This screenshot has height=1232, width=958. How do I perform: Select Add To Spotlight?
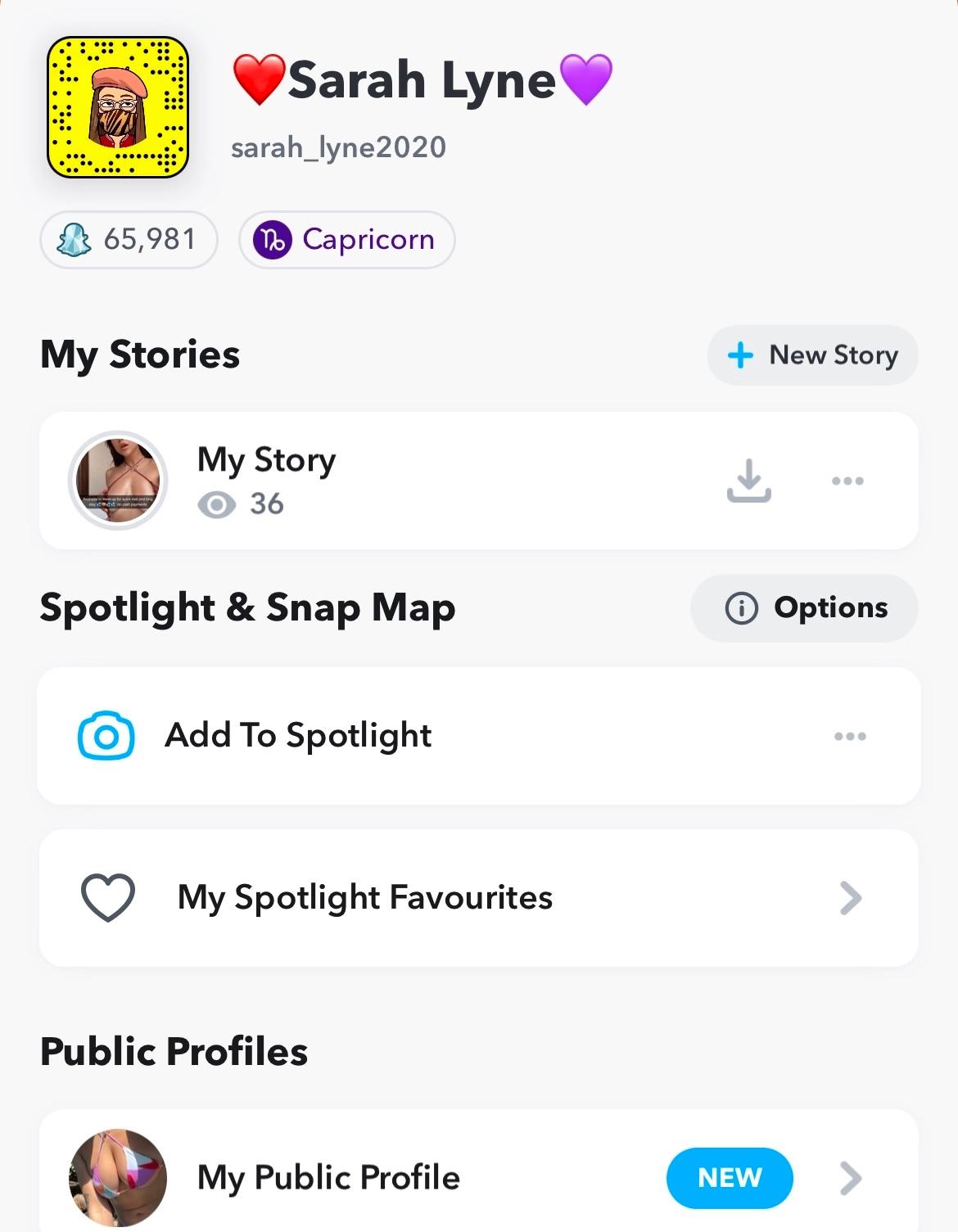pos(299,736)
